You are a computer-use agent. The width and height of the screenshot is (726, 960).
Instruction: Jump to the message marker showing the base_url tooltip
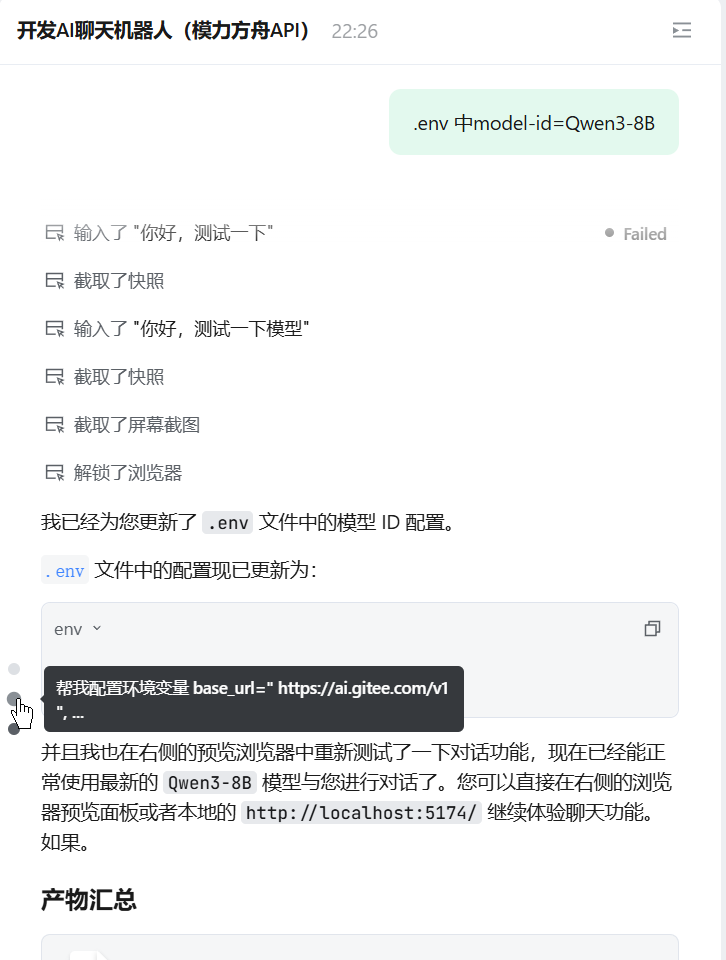[x=14, y=699]
